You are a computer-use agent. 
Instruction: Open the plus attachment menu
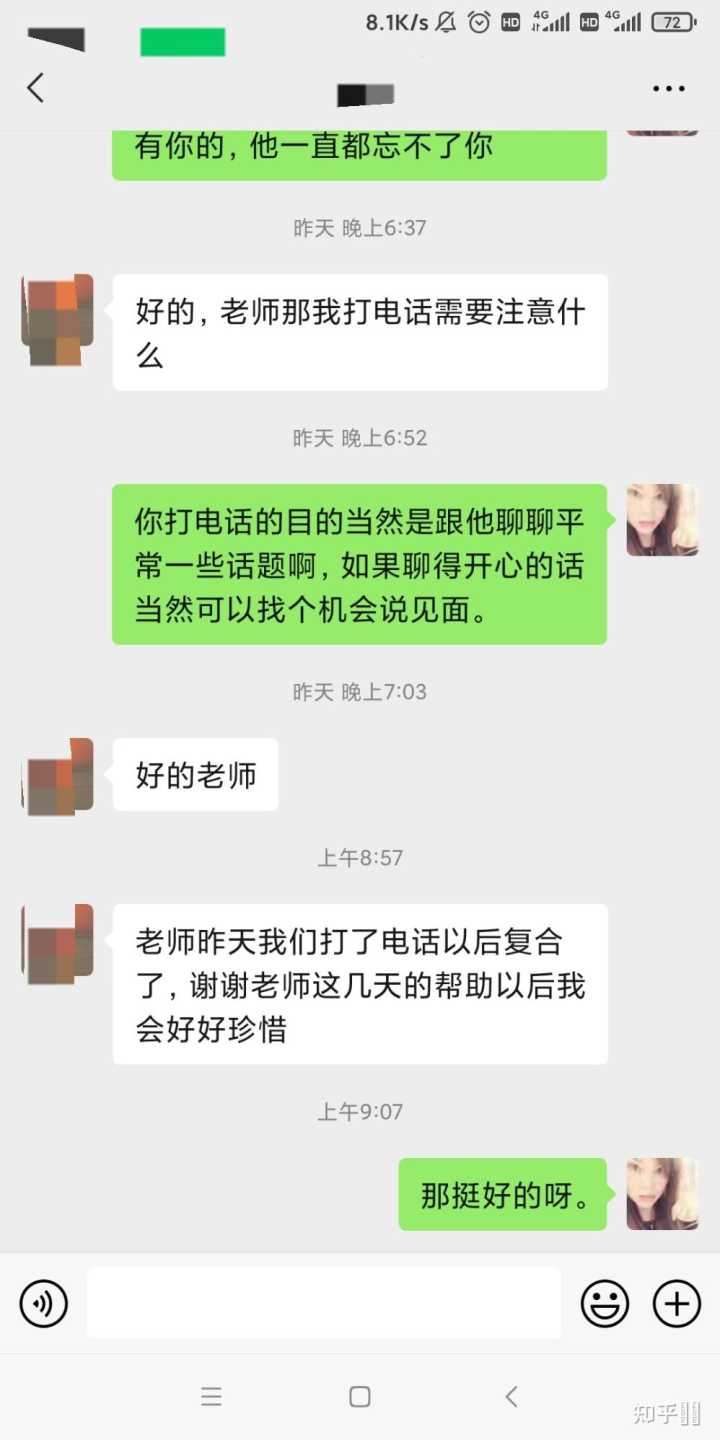(677, 1304)
